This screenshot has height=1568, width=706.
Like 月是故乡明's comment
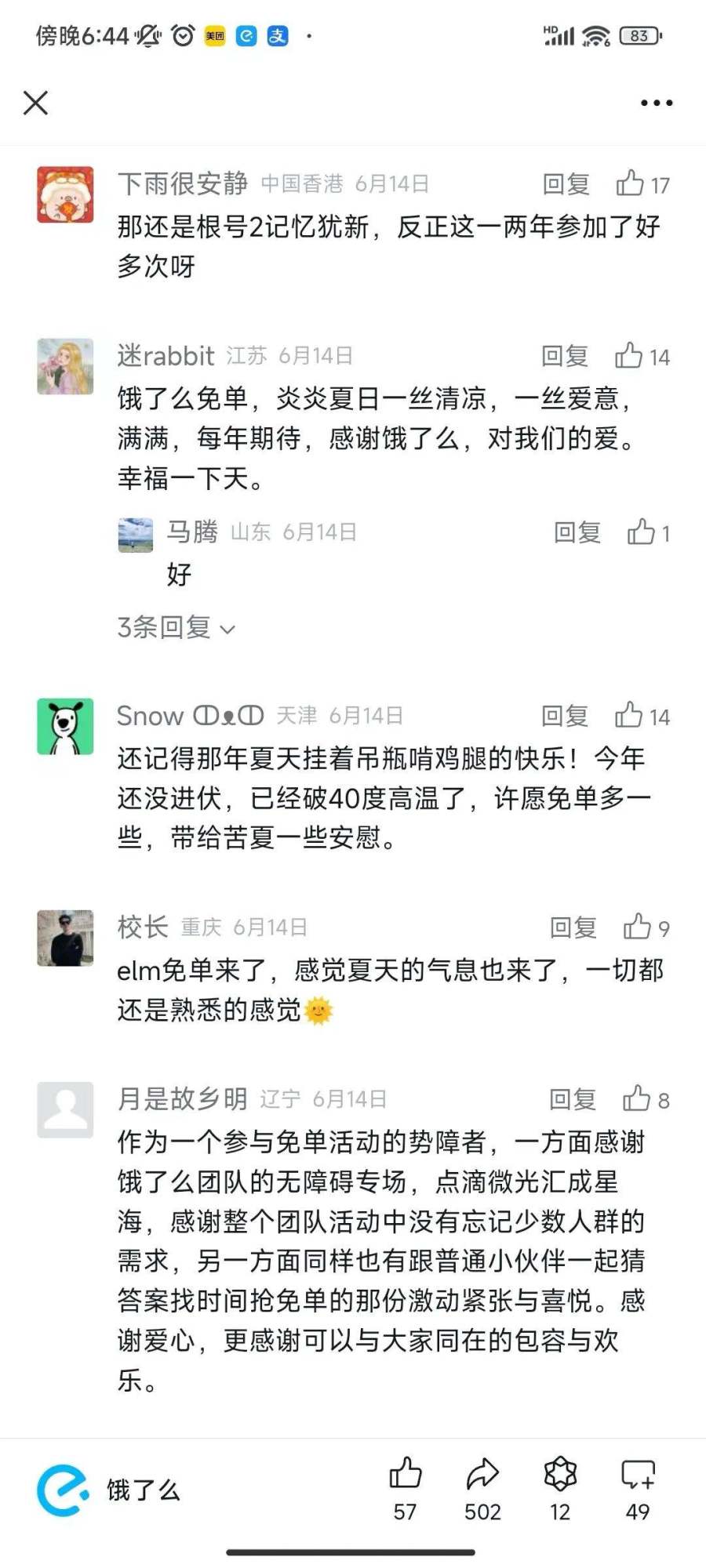pyautogui.click(x=637, y=1099)
